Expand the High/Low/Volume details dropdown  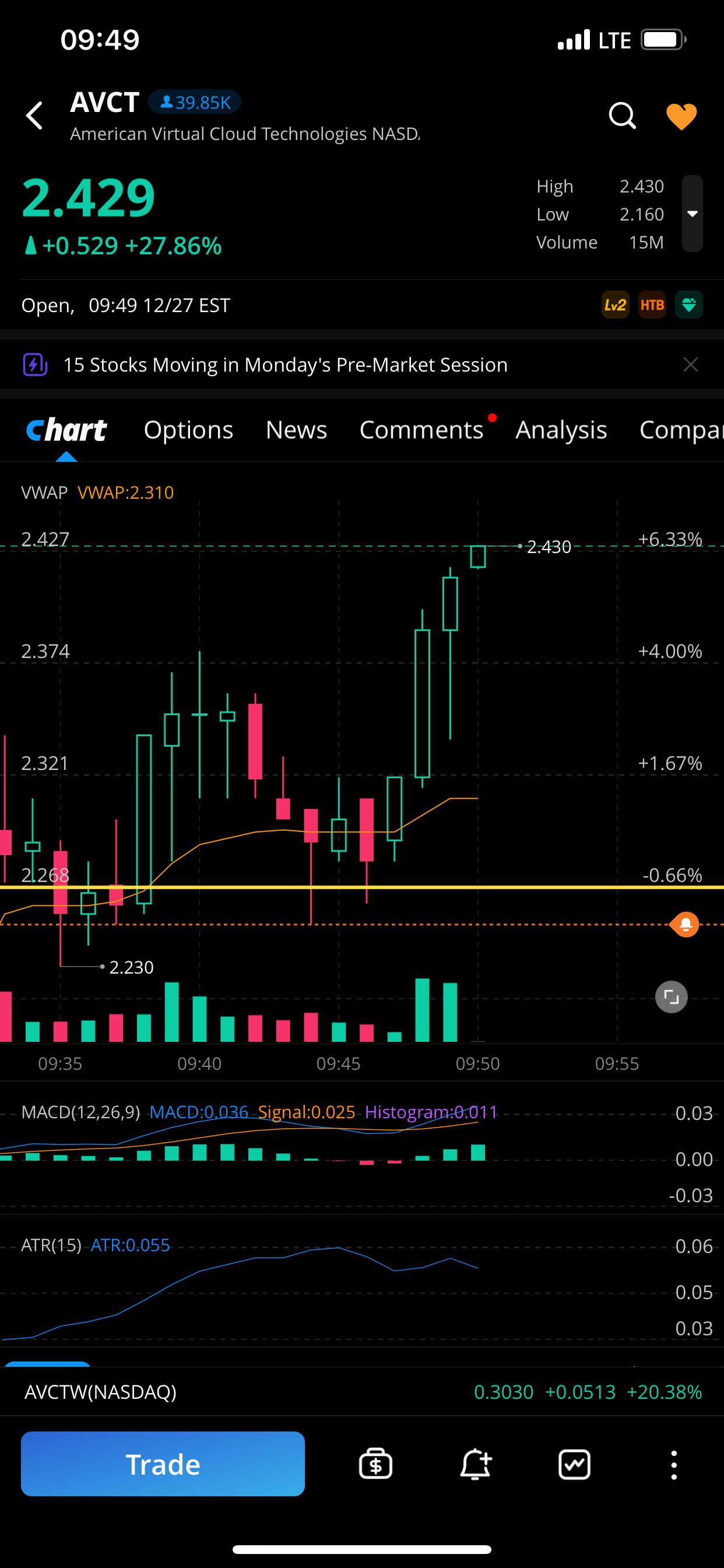coord(692,213)
